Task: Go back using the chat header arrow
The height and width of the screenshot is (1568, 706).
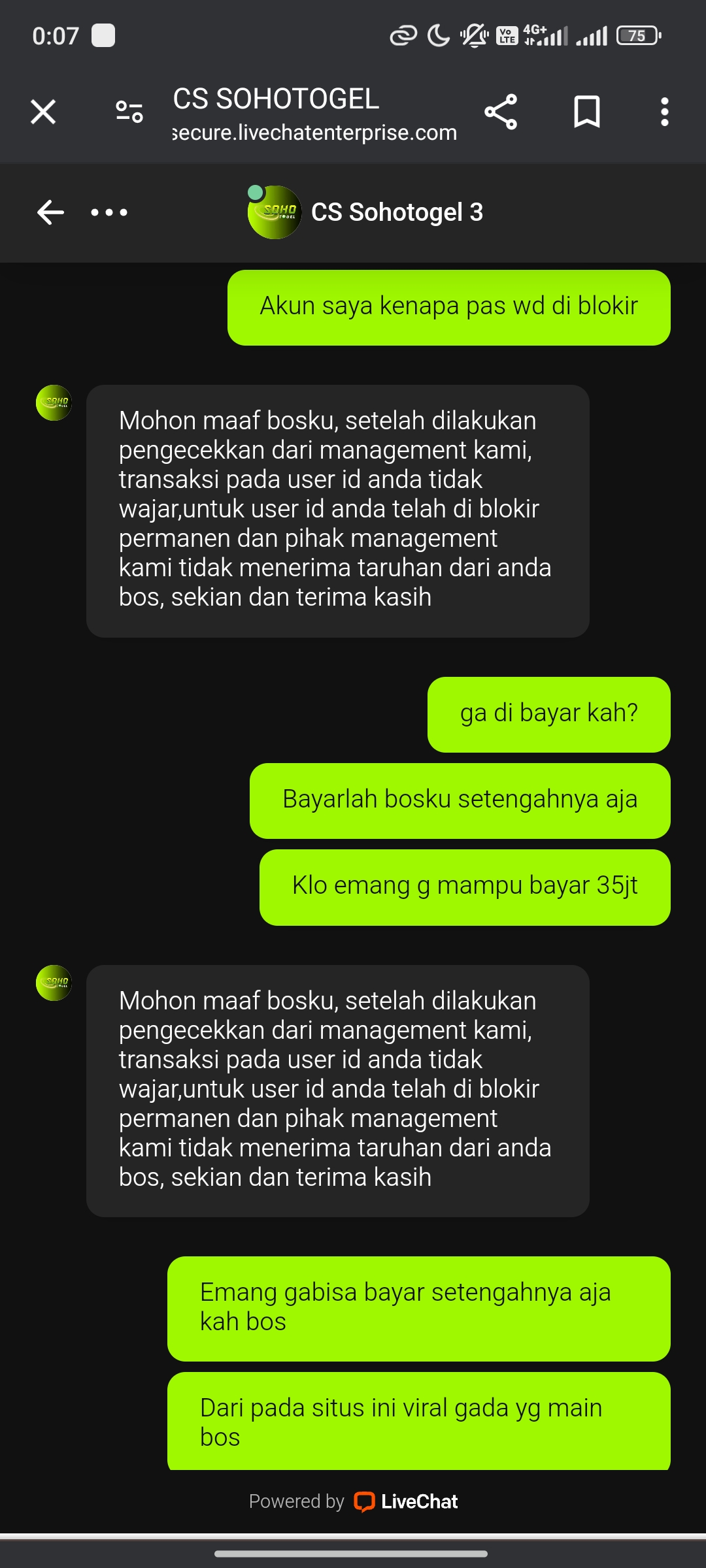Action: 50,212
